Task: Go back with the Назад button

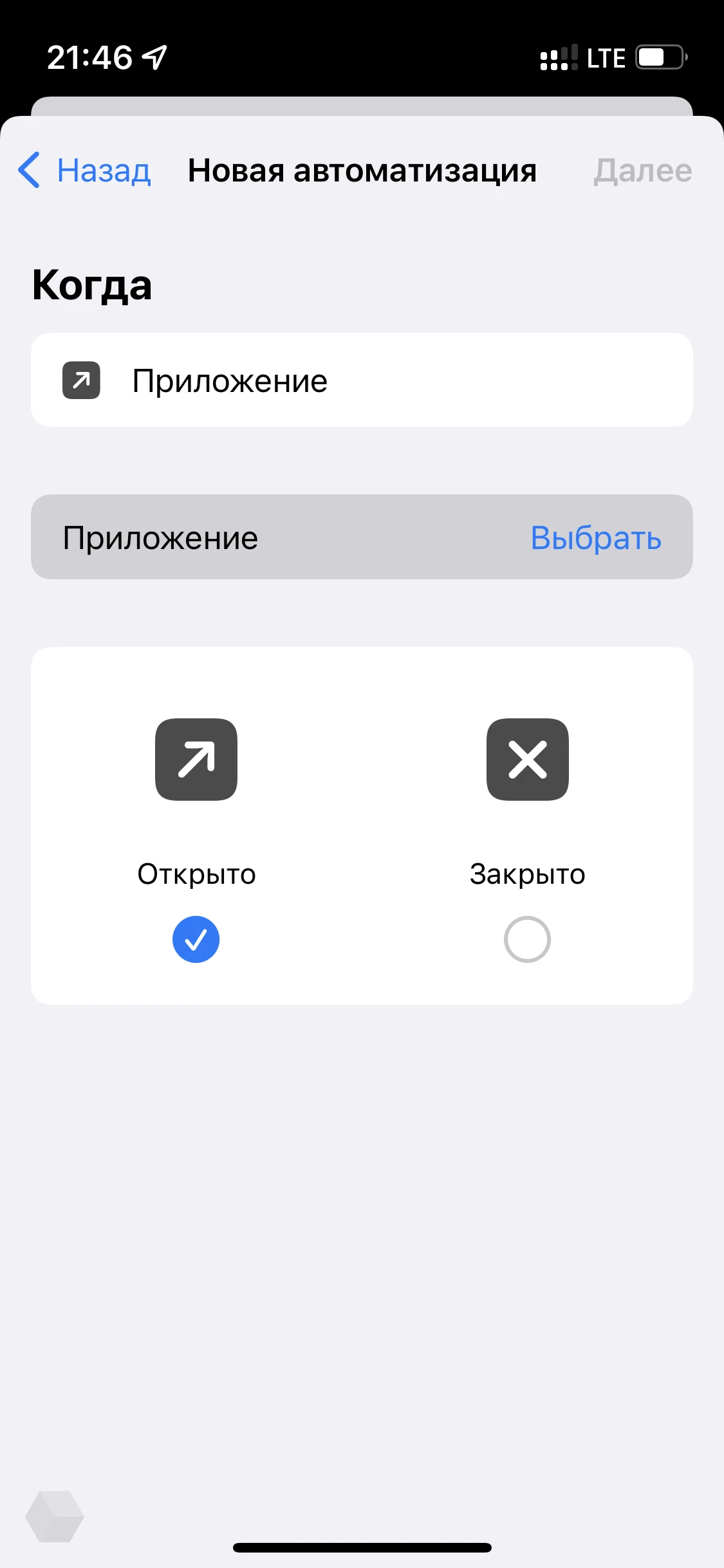Action: coord(84,171)
